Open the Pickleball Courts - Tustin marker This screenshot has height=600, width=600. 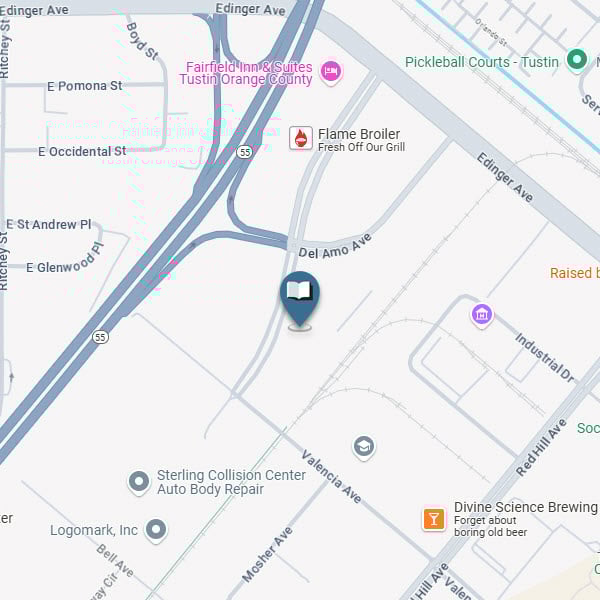[x=576, y=61]
